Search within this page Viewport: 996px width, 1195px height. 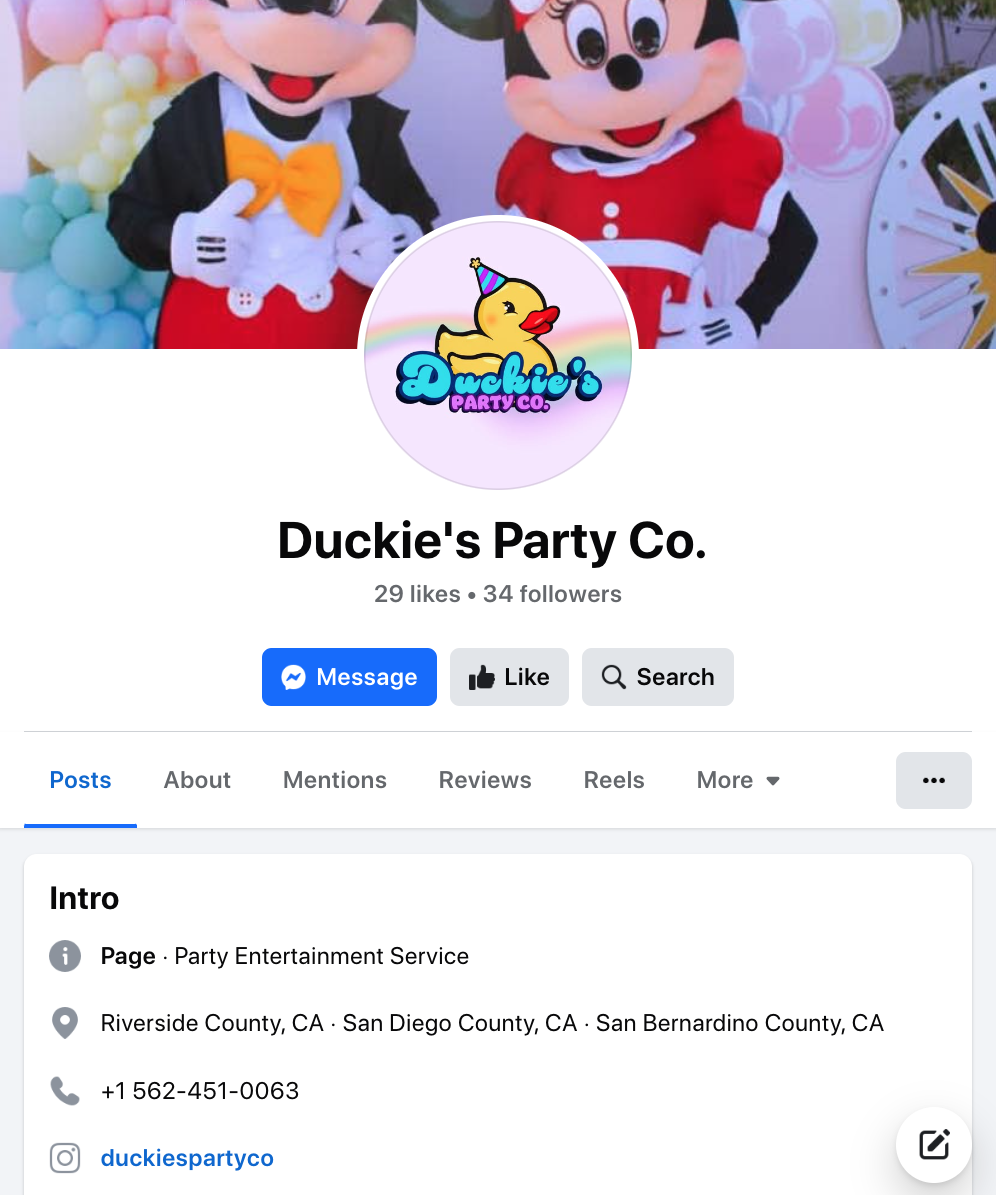click(x=657, y=677)
